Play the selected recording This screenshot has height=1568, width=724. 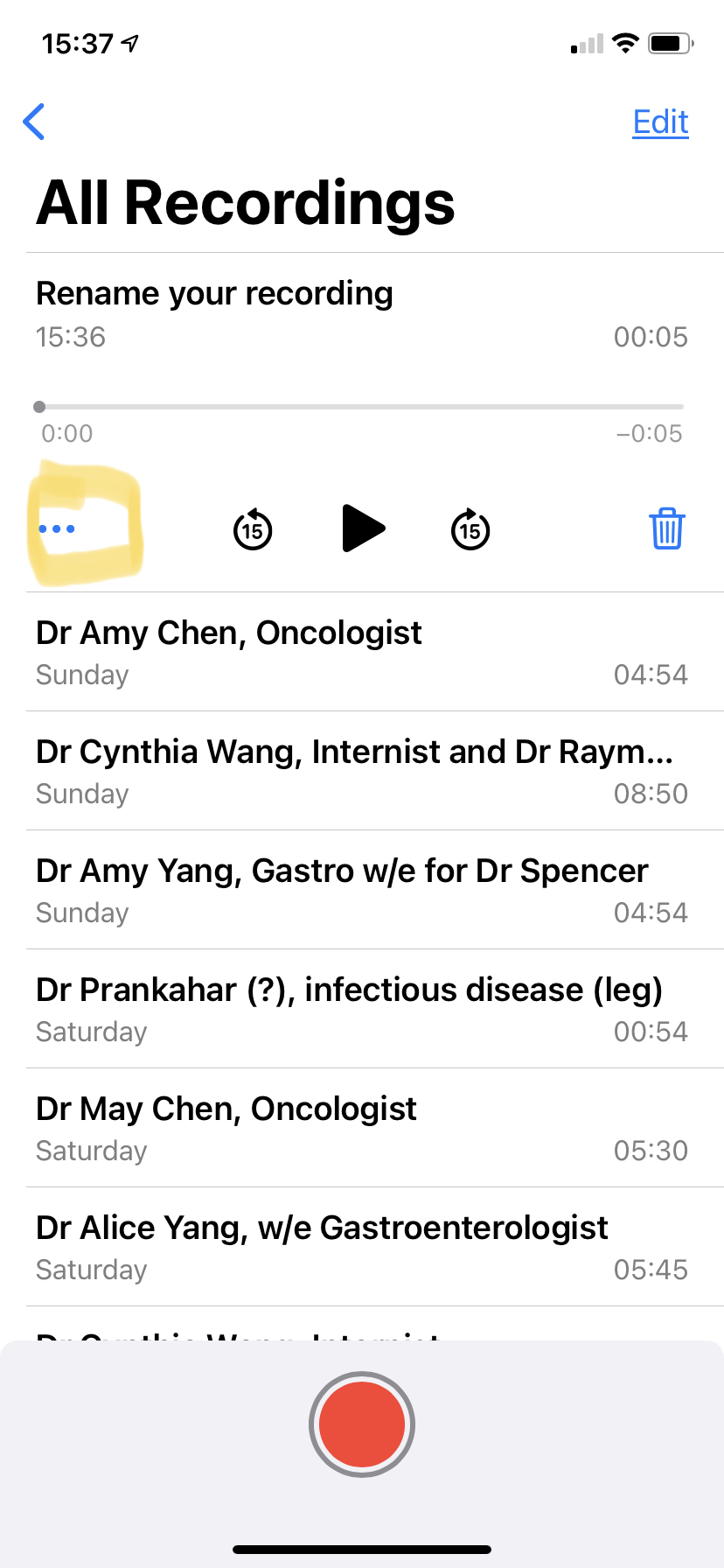(x=362, y=528)
